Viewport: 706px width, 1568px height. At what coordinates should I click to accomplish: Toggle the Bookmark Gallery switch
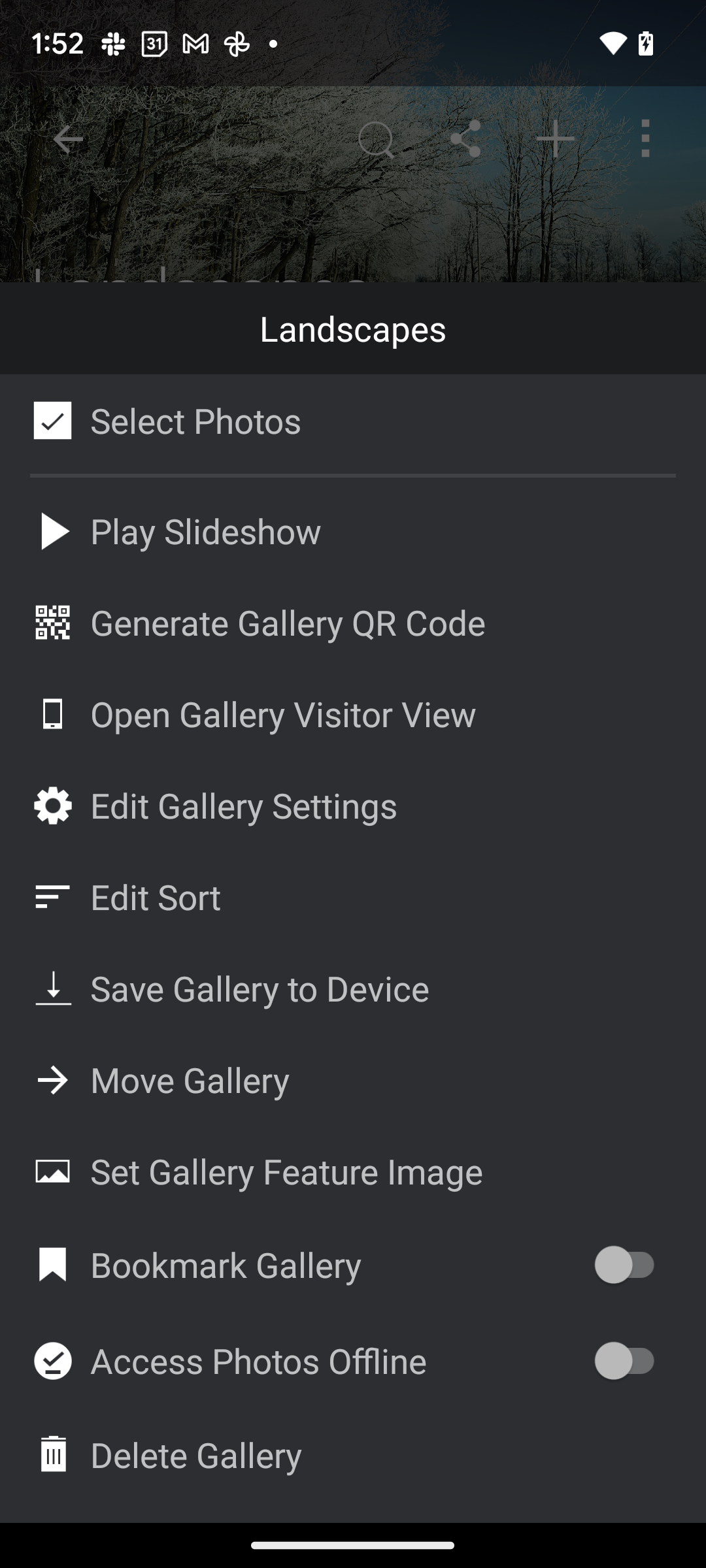tap(624, 1266)
